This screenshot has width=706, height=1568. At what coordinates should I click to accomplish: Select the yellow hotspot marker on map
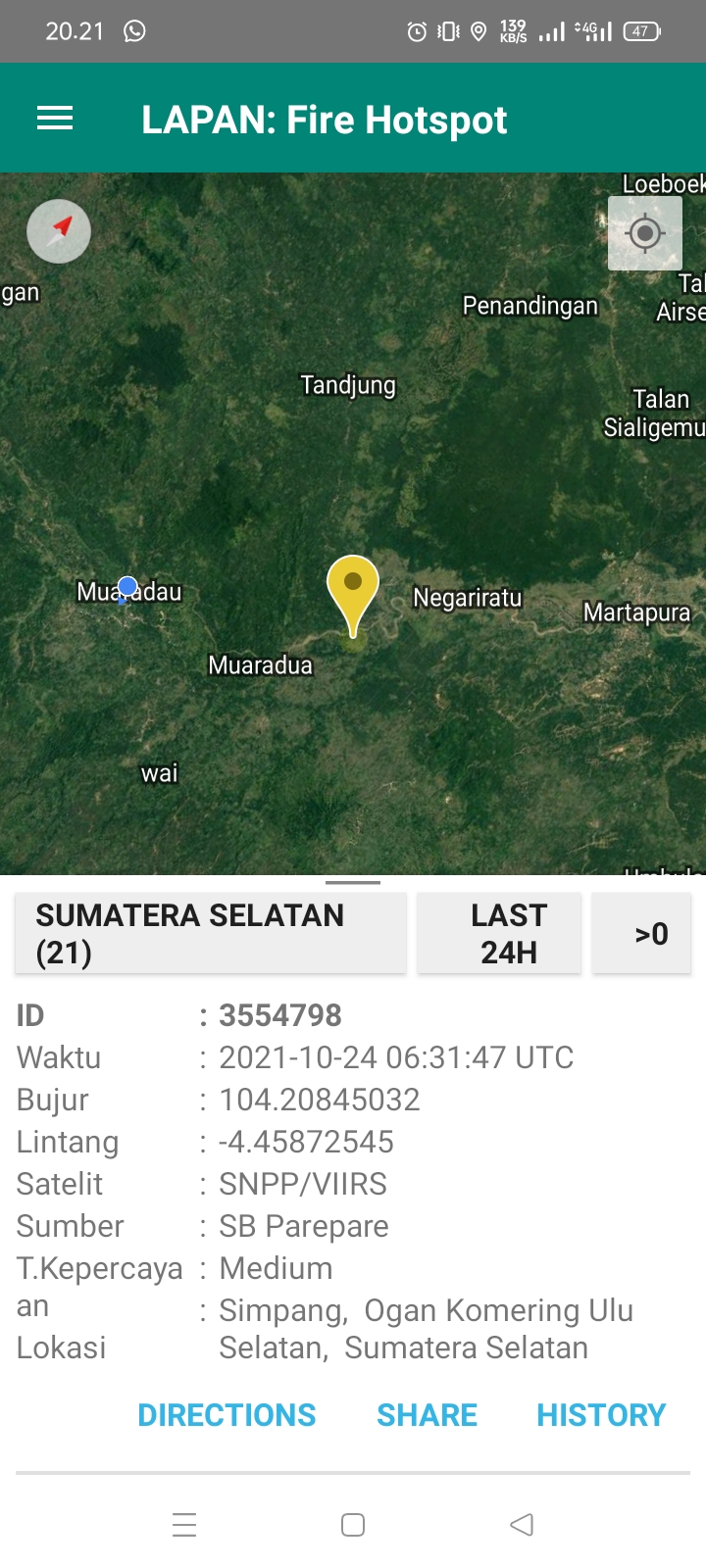coord(353,588)
